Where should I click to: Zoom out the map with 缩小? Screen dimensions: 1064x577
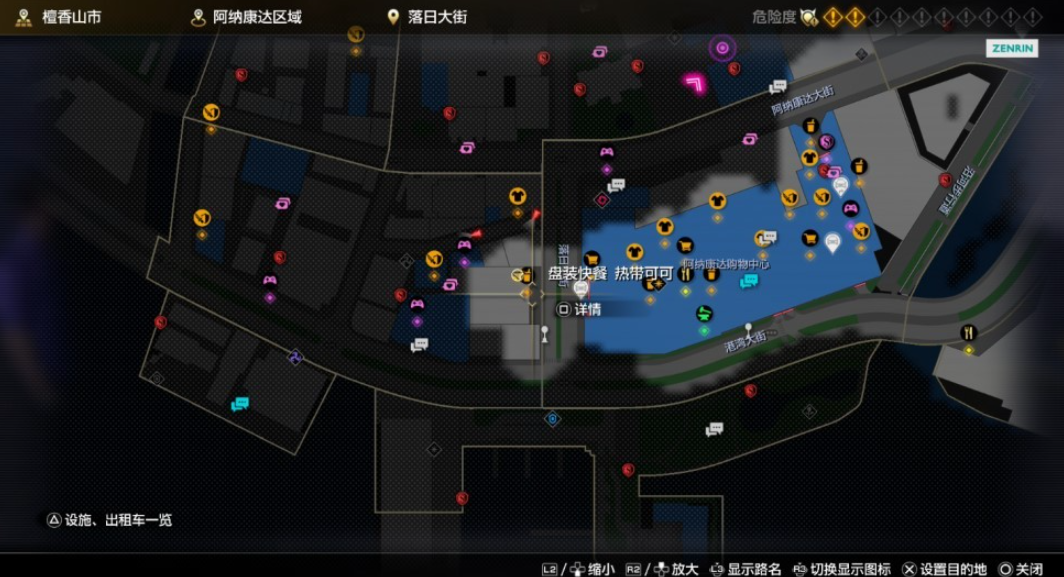591,569
